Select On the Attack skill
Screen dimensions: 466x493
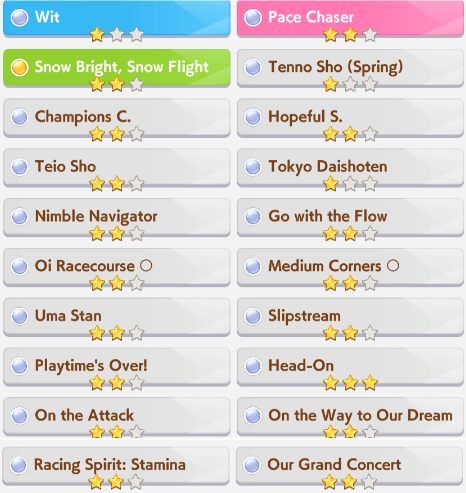(117, 415)
